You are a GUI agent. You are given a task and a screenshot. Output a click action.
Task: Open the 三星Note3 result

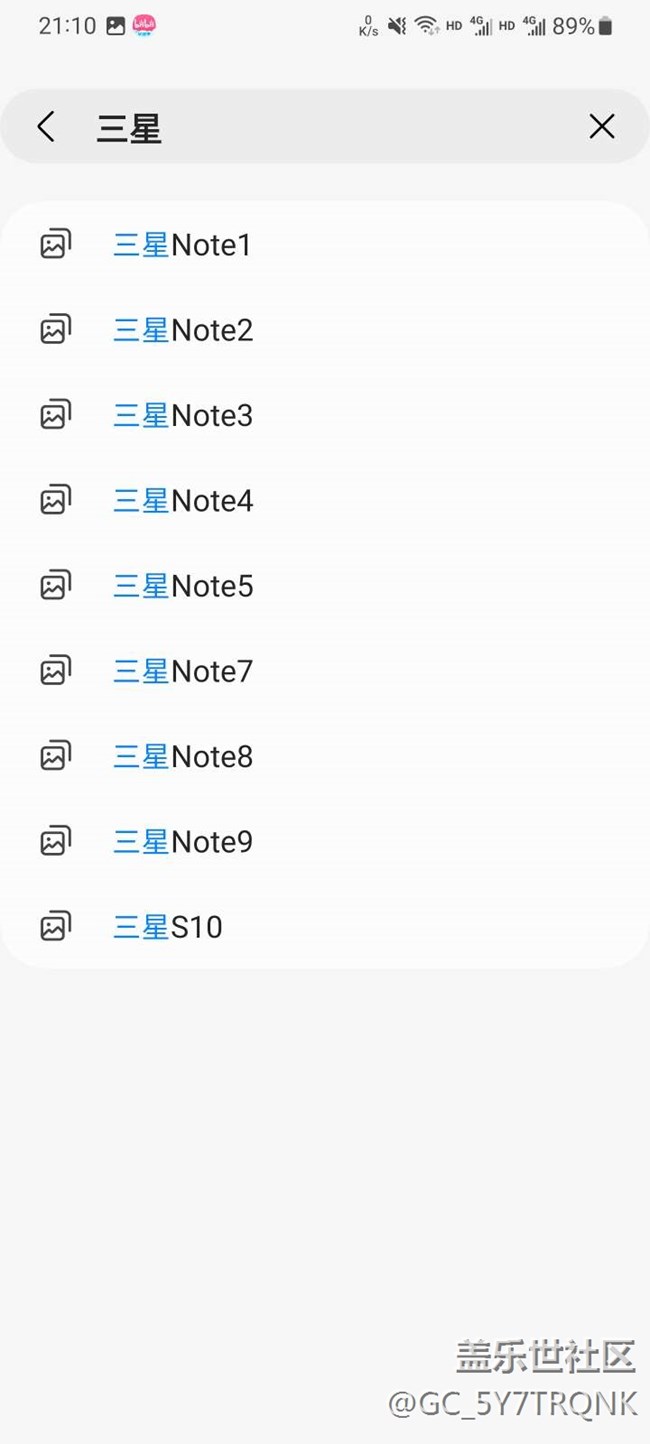pyautogui.click(x=325, y=415)
